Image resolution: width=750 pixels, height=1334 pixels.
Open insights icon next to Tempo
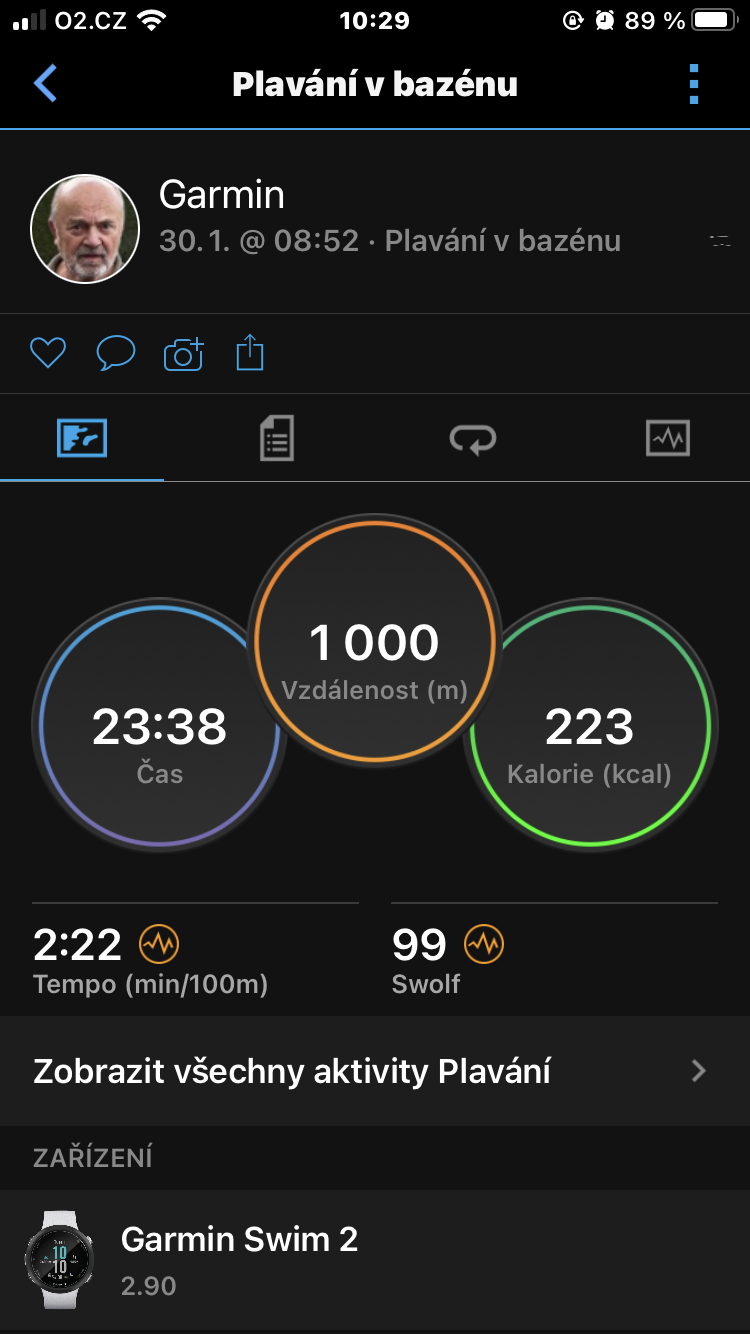pos(158,943)
